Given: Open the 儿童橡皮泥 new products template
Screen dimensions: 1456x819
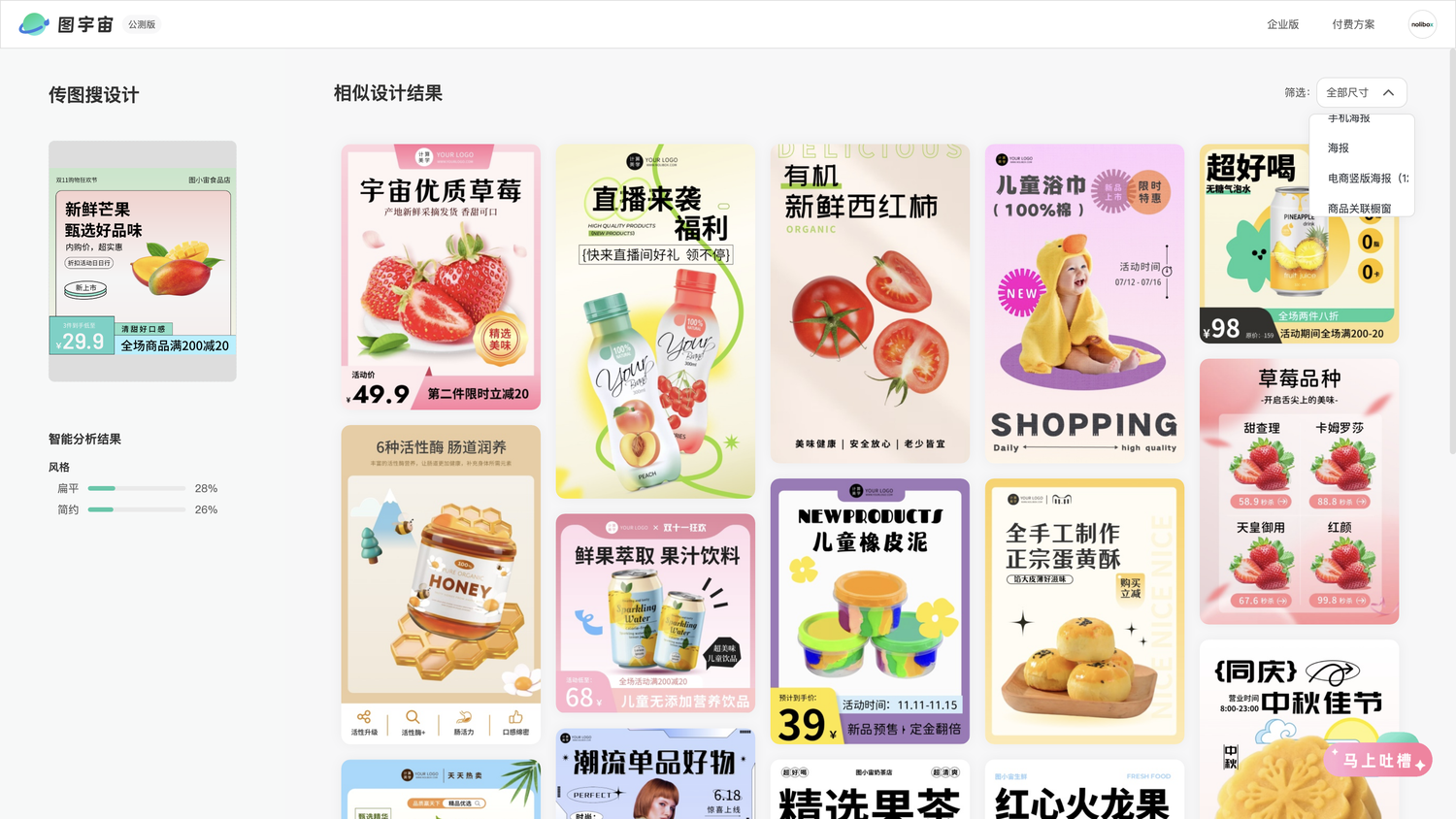Looking at the screenshot, I should [x=870, y=610].
